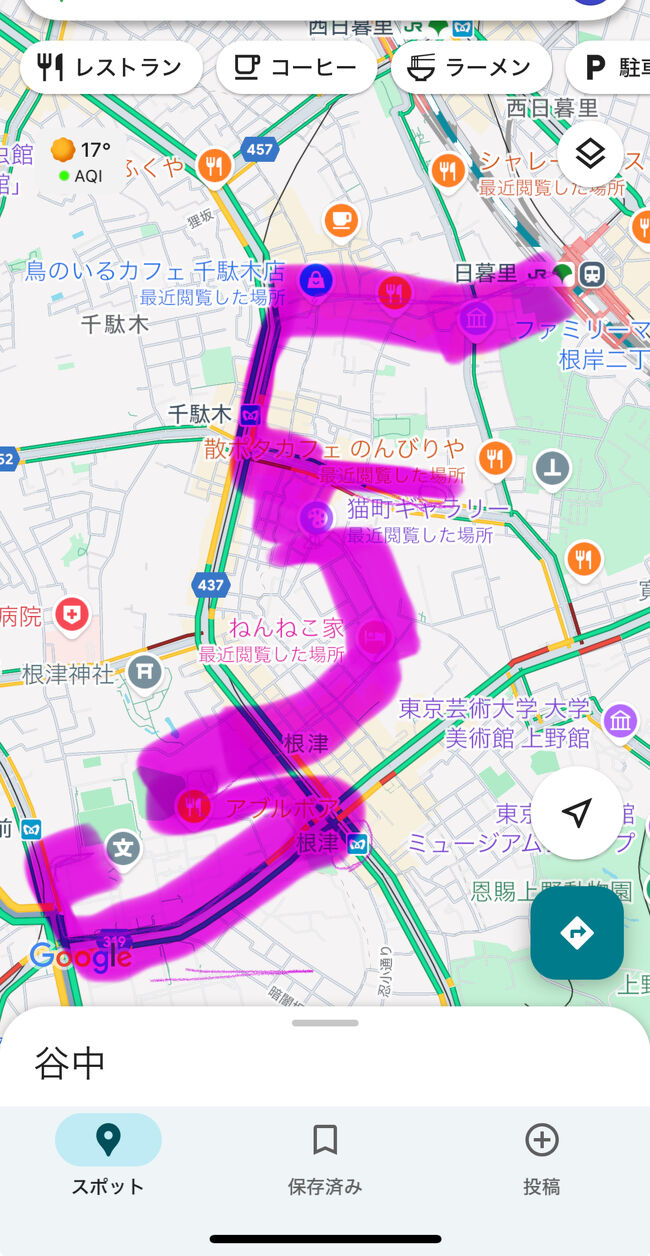
Task: Open the map layers button
Action: tap(591, 154)
